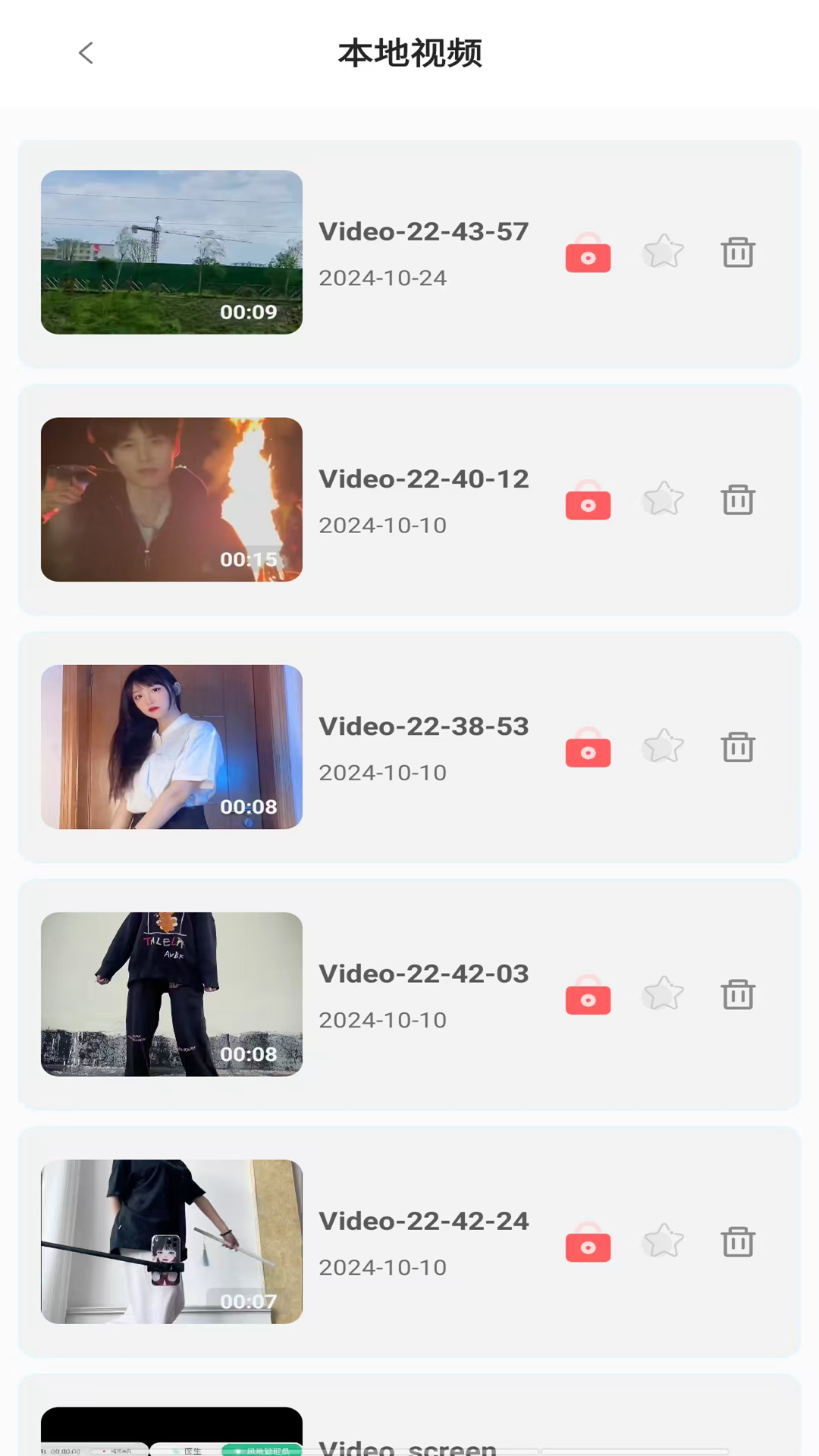819x1456 pixels.
Task: Star Video-22-40-12 as a favorite
Action: [664, 499]
